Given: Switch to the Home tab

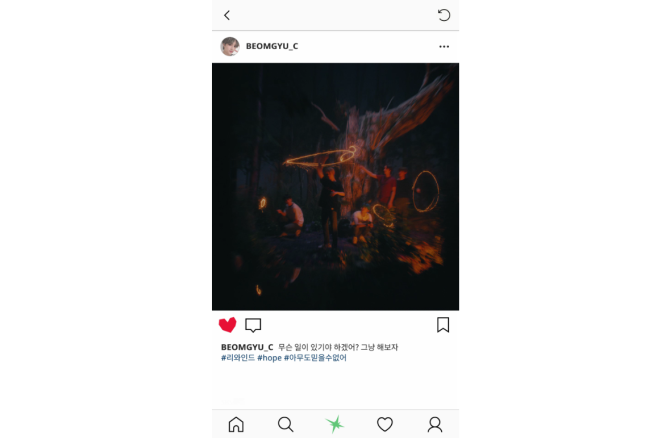Looking at the screenshot, I should pos(236,424).
